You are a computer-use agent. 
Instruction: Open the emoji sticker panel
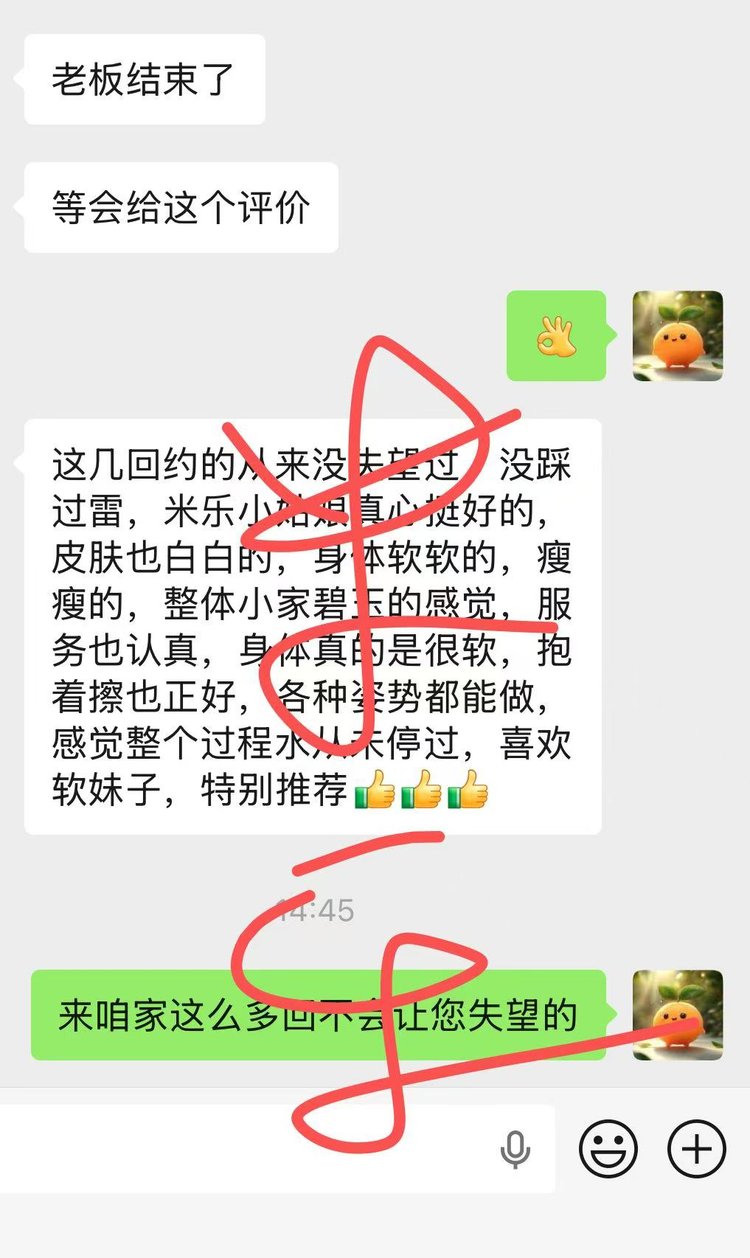609,1148
